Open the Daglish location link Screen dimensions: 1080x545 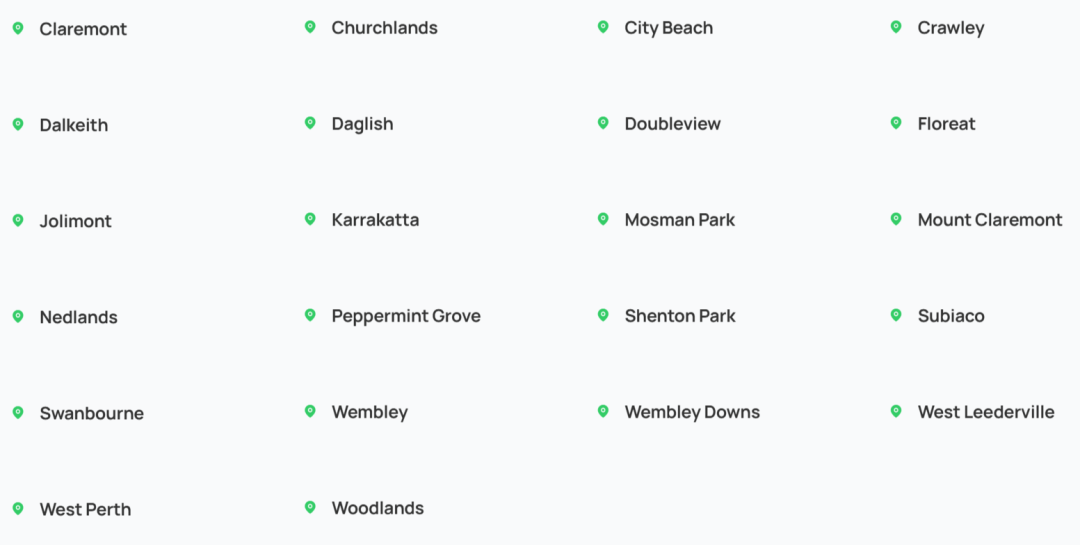(x=362, y=124)
